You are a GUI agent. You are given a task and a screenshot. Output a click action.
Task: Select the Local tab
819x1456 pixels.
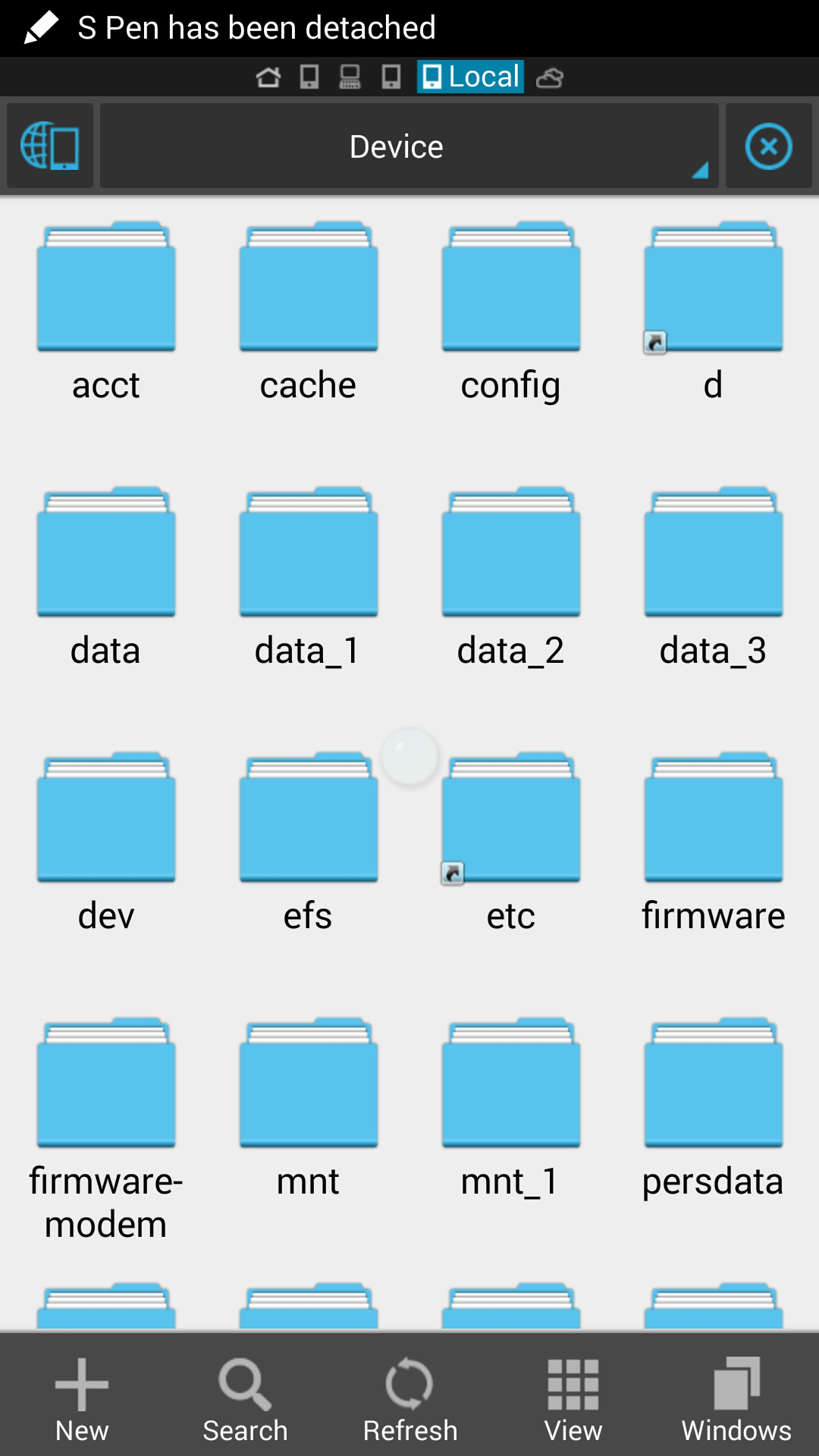tap(470, 77)
